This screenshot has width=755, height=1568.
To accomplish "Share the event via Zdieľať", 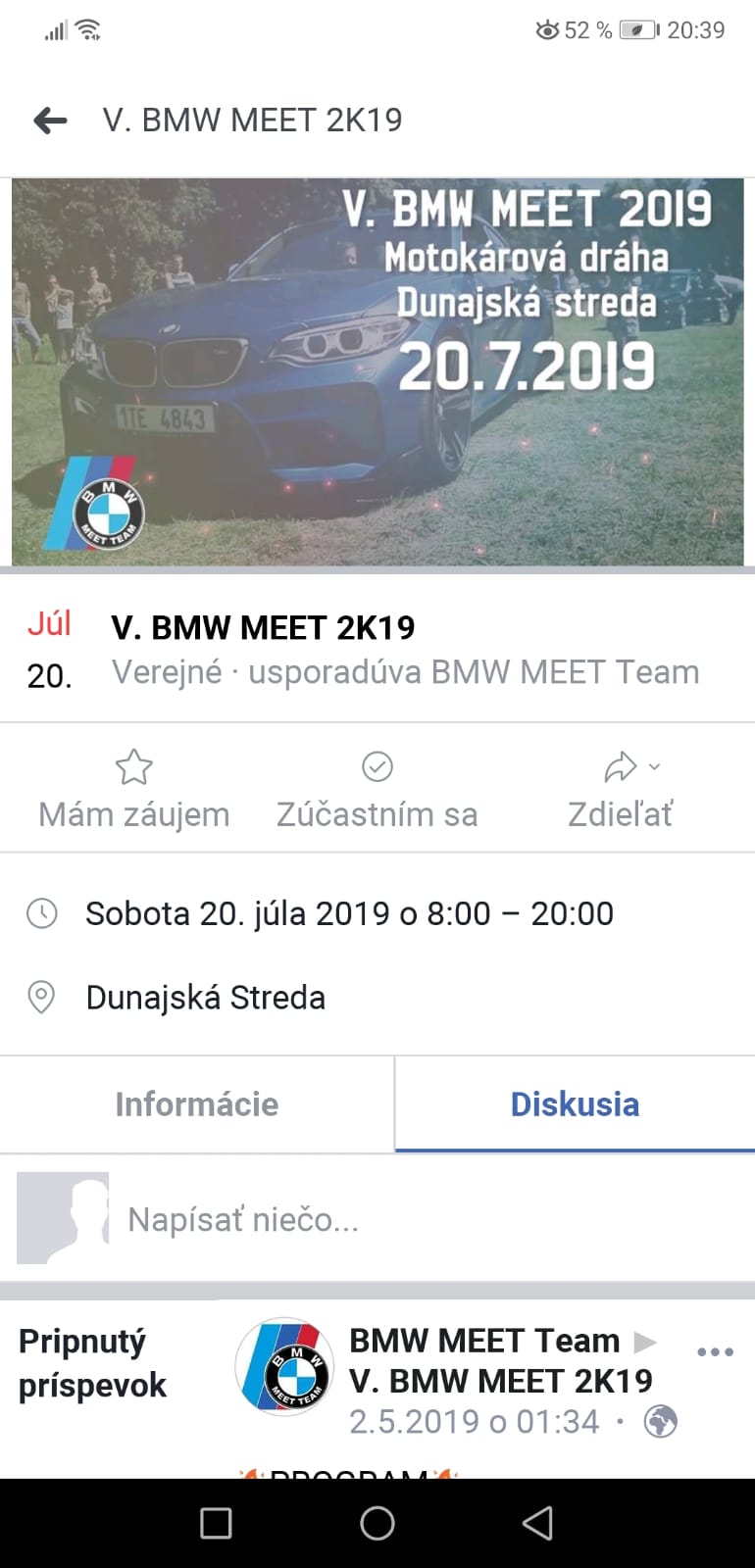I will click(621, 790).
